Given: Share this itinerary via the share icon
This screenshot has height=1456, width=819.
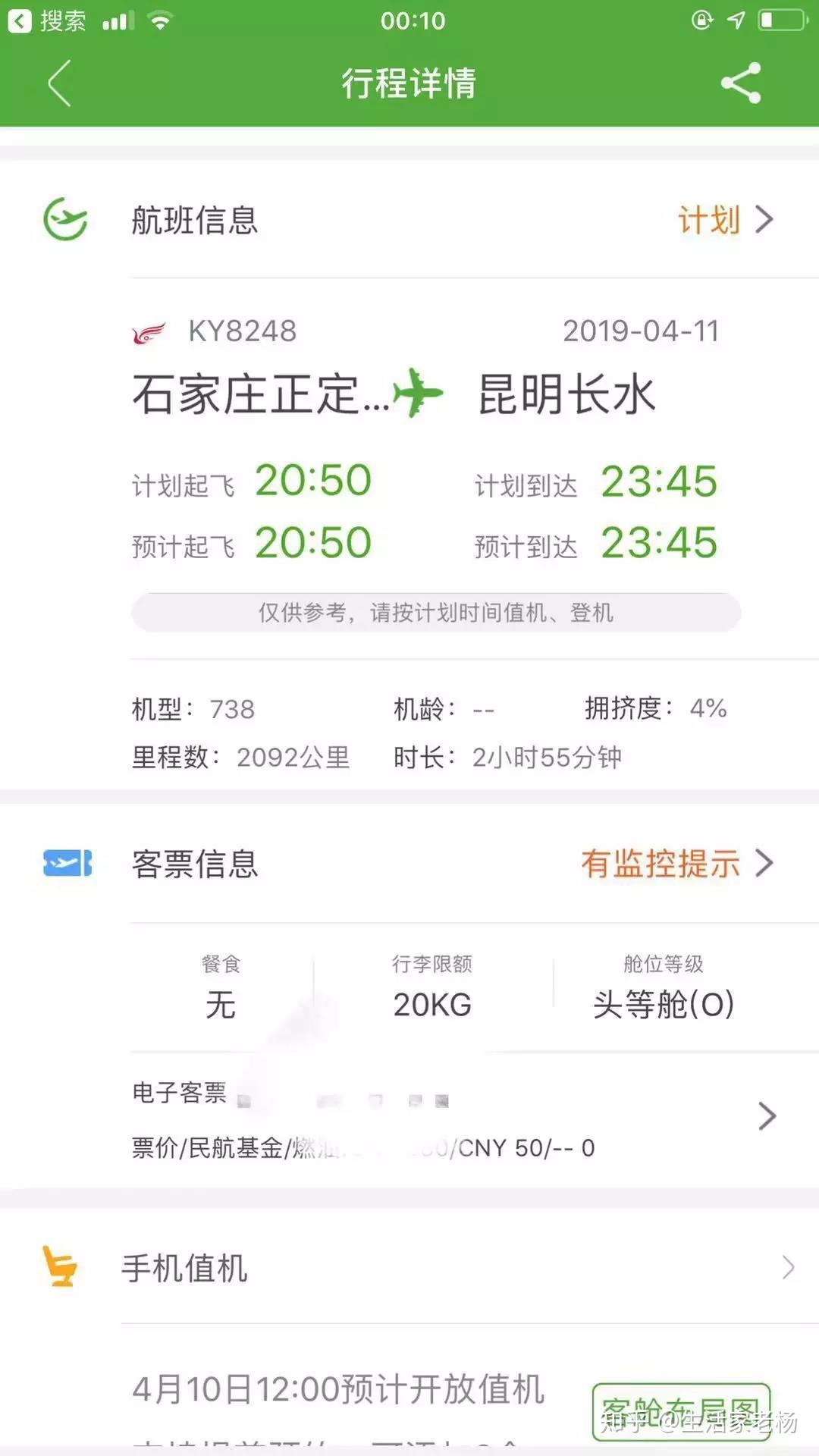Looking at the screenshot, I should click(741, 83).
